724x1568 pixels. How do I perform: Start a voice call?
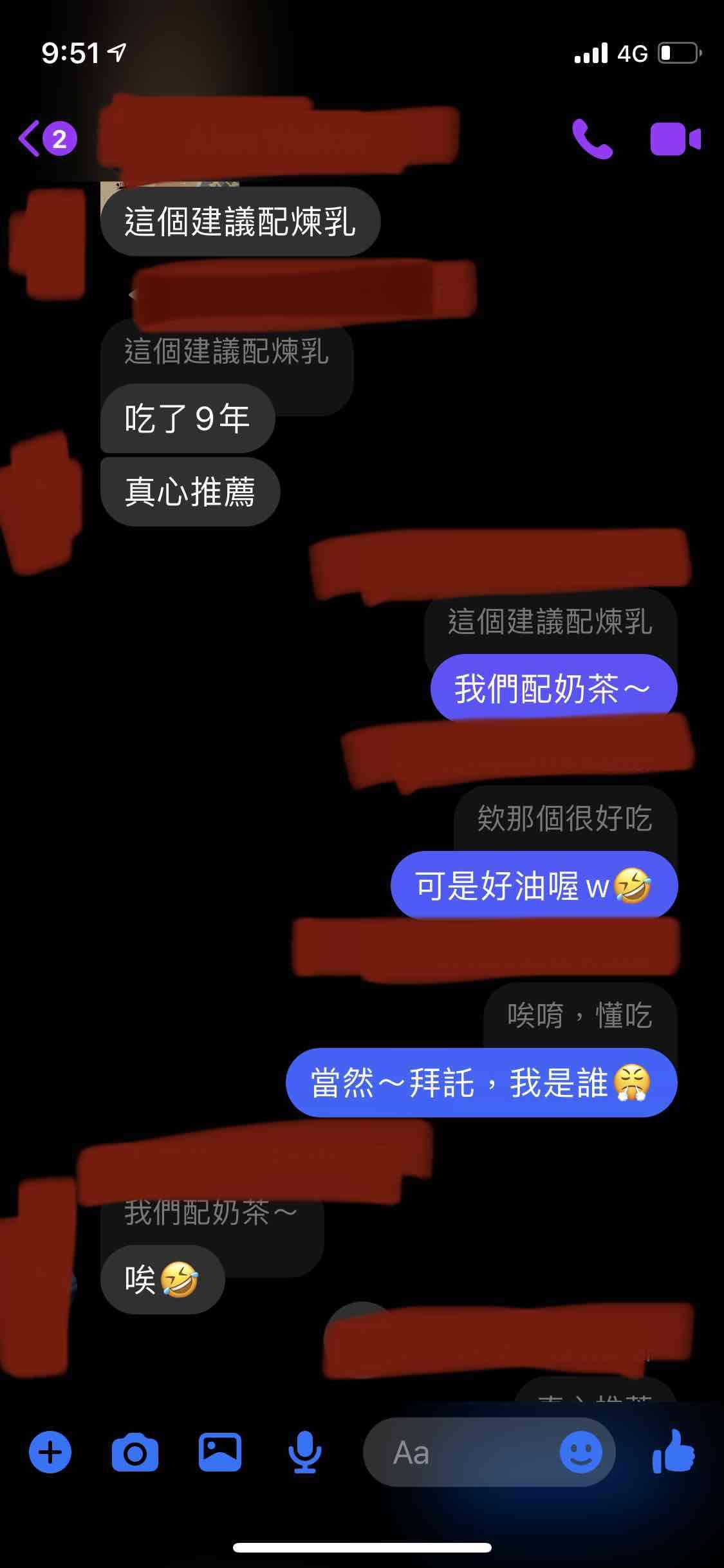591,138
